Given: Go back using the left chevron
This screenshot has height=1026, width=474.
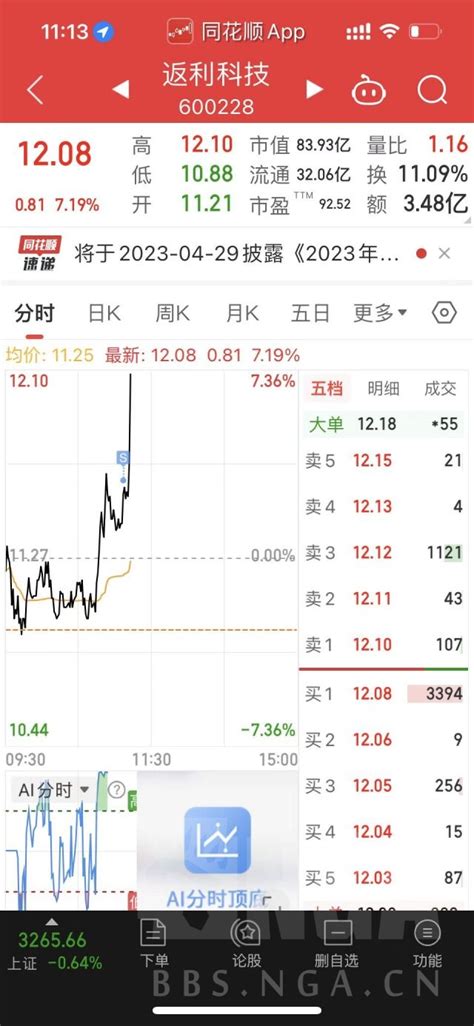Looking at the screenshot, I should 35,90.
